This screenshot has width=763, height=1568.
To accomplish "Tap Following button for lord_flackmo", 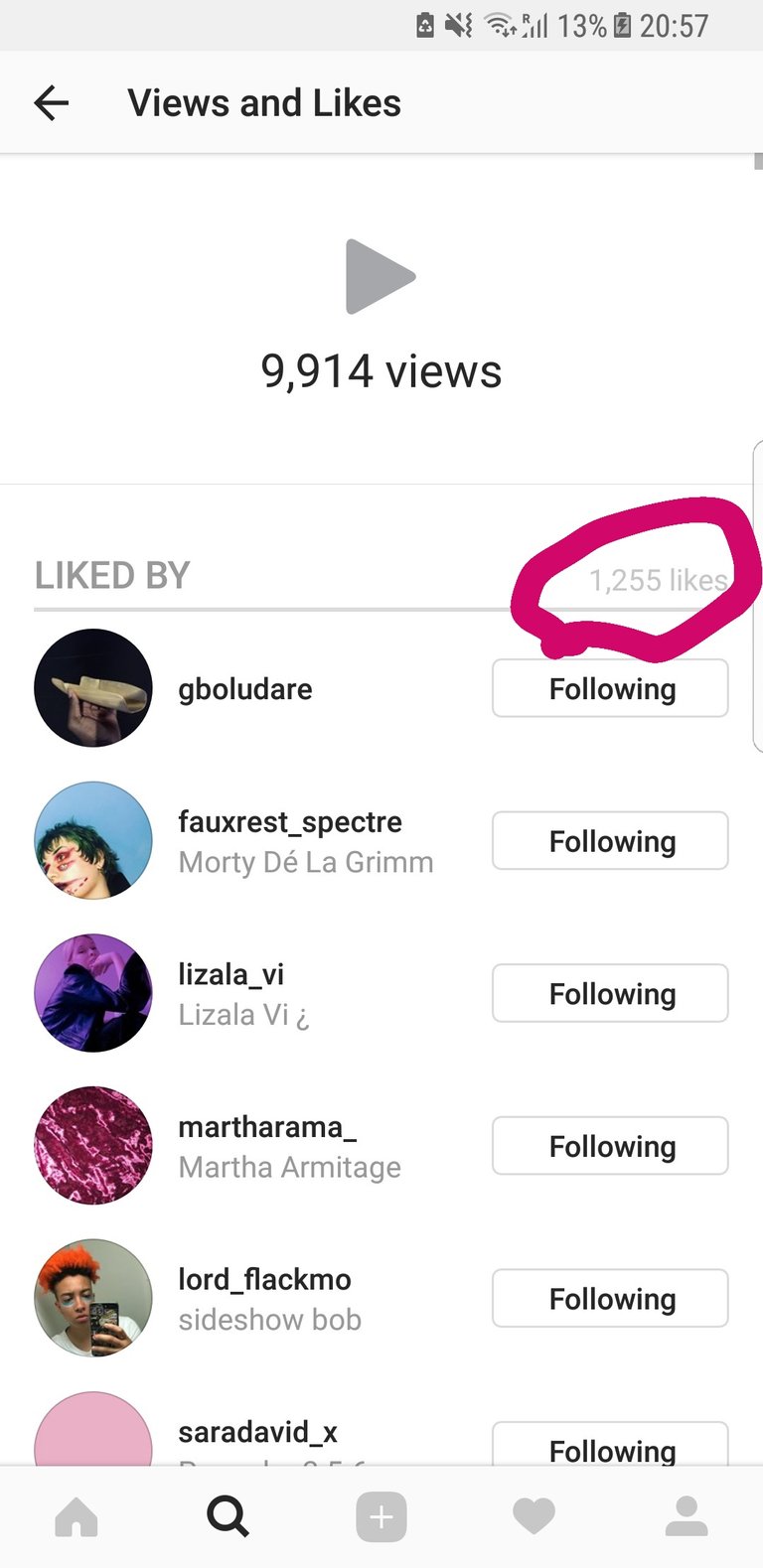I will pos(610,1298).
